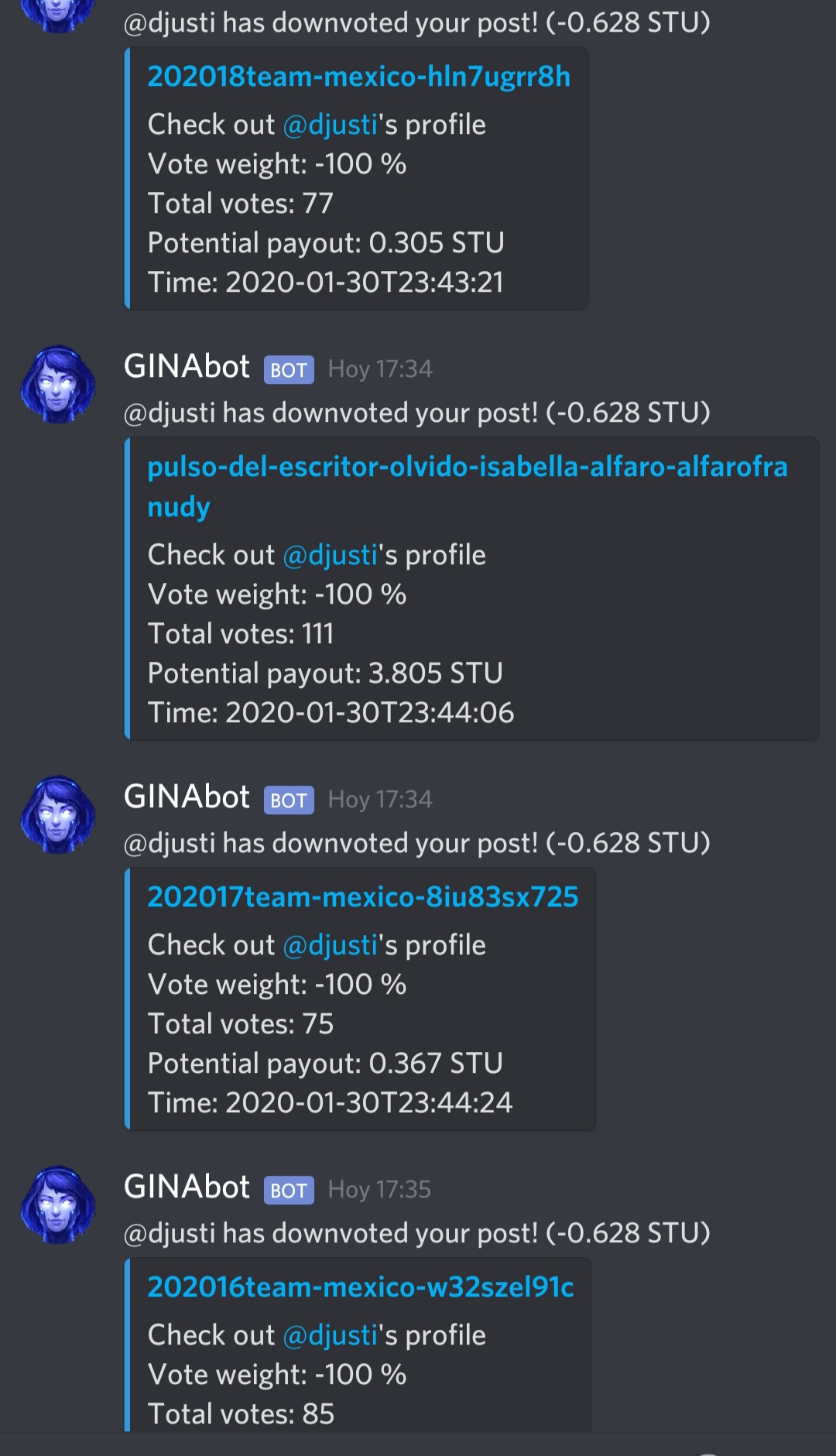View @djusti's profile in the 202016team-mexico embed
Screen dimensions: 836x1456
click(x=330, y=1336)
